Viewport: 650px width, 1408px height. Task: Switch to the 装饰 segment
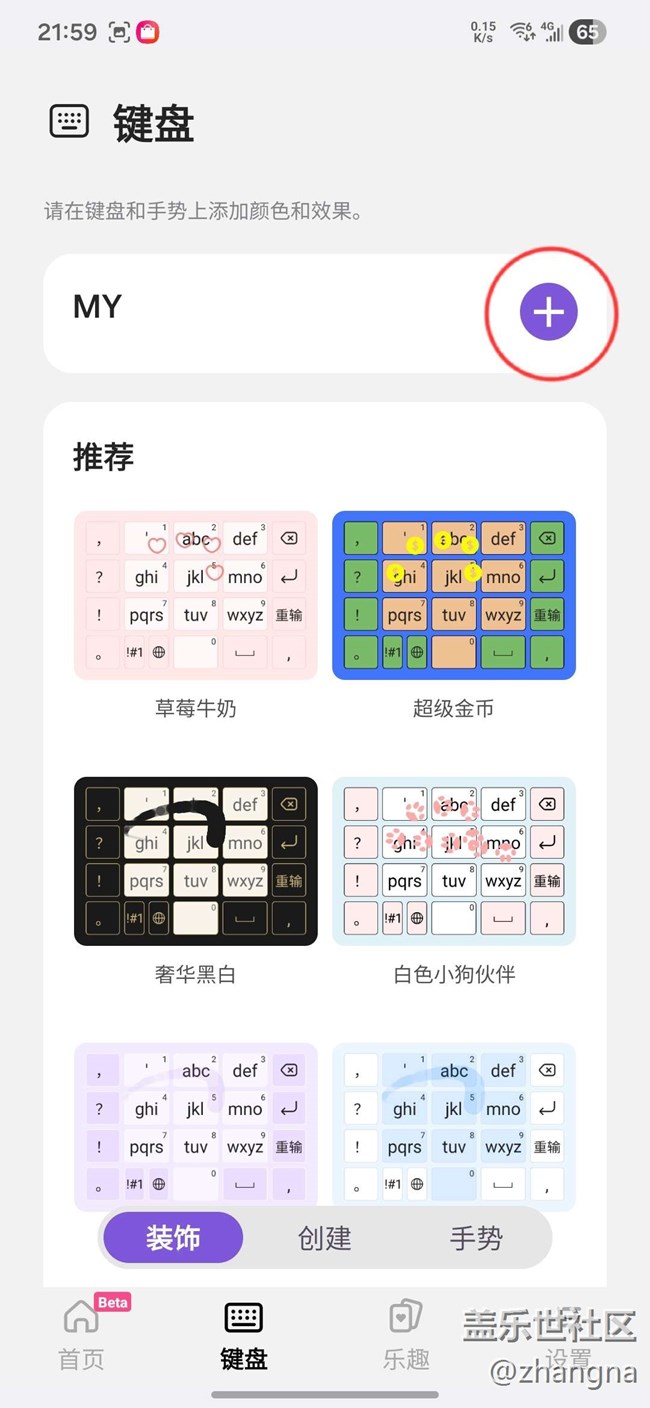pos(174,1238)
